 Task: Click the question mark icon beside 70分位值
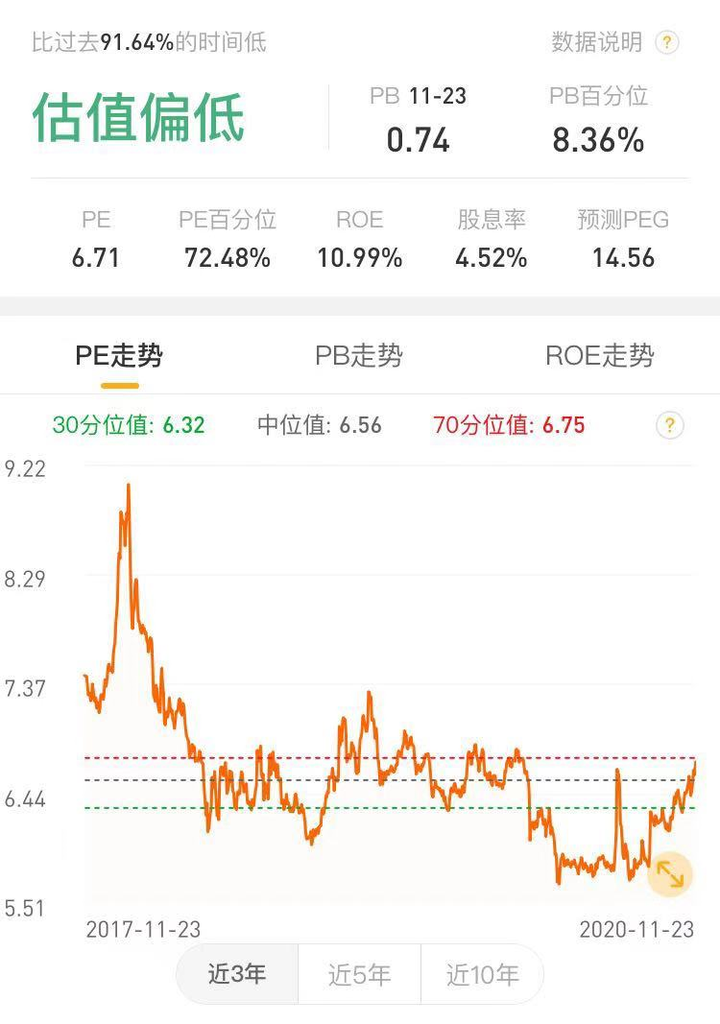pyautogui.click(x=669, y=425)
